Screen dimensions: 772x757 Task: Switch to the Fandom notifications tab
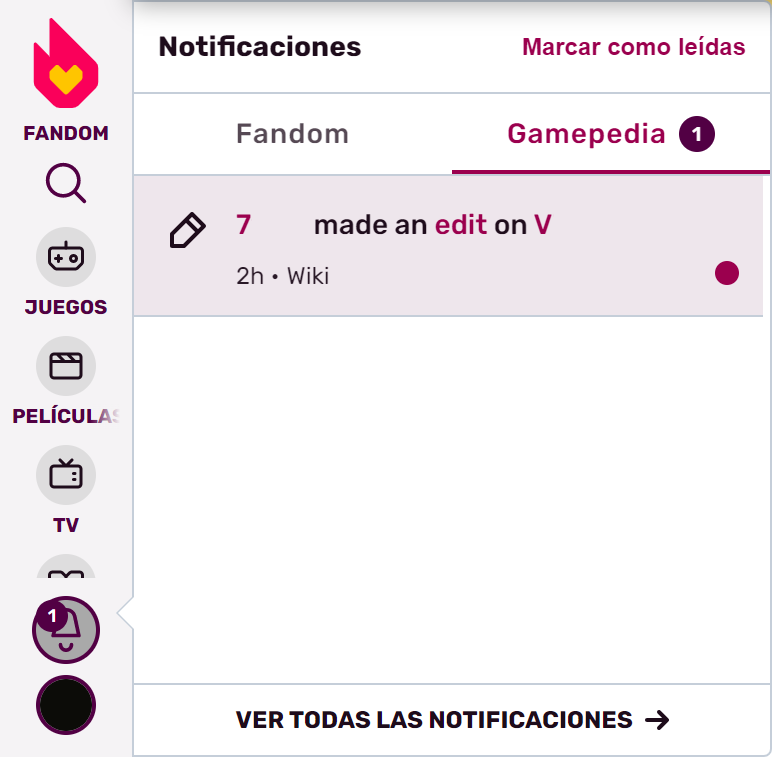pos(292,134)
